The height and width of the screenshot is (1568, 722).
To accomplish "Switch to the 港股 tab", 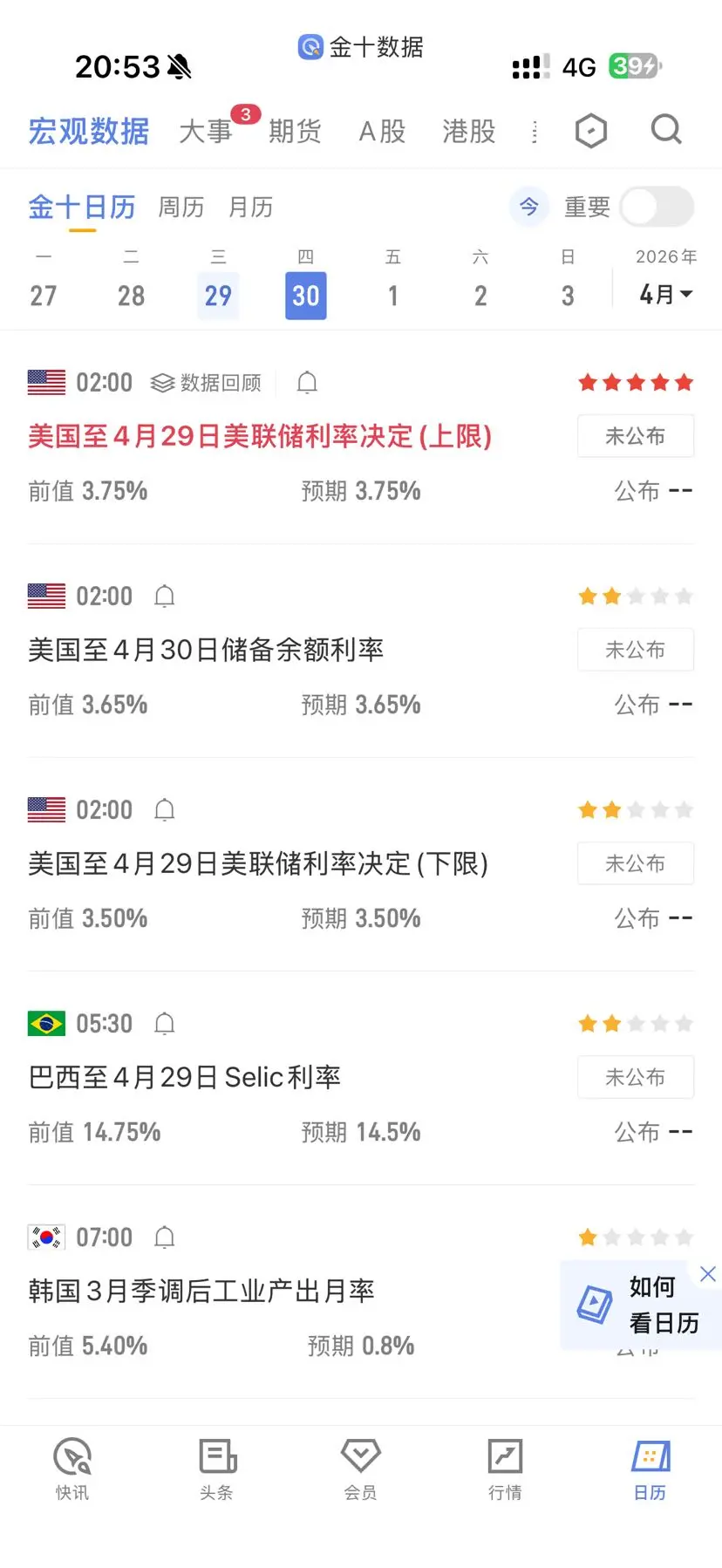I will pyautogui.click(x=468, y=132).
